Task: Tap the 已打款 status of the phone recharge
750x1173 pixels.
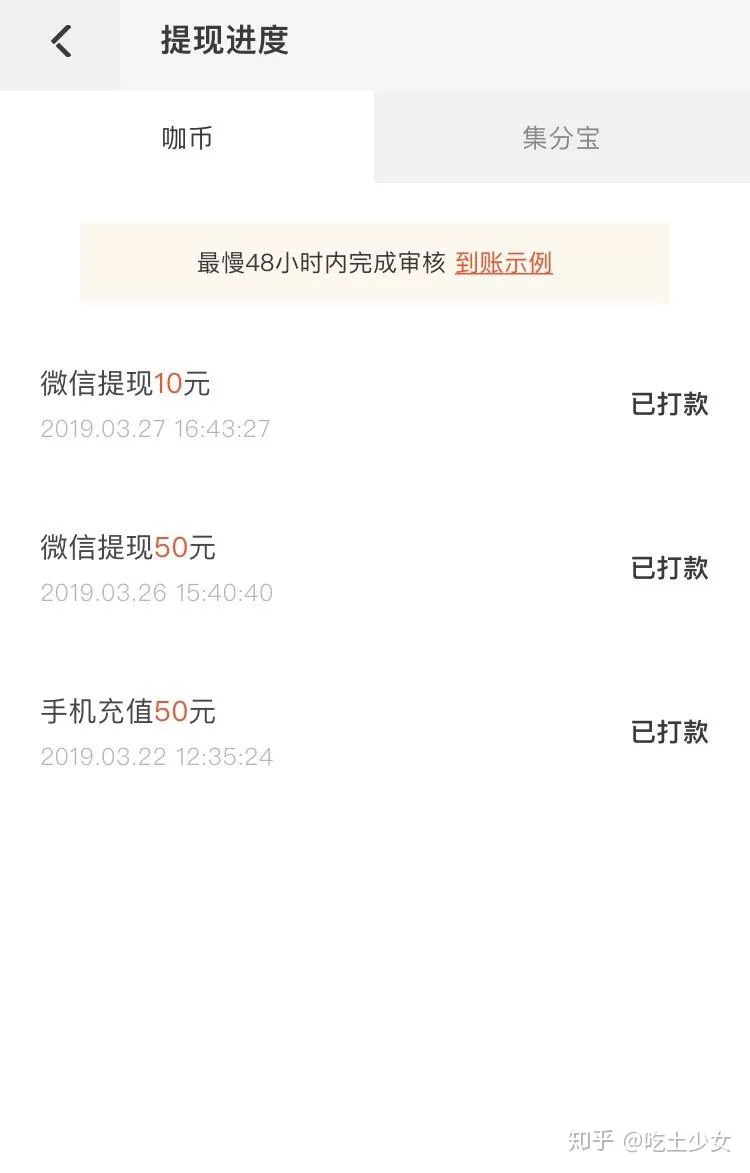Action: click(668, 733)
